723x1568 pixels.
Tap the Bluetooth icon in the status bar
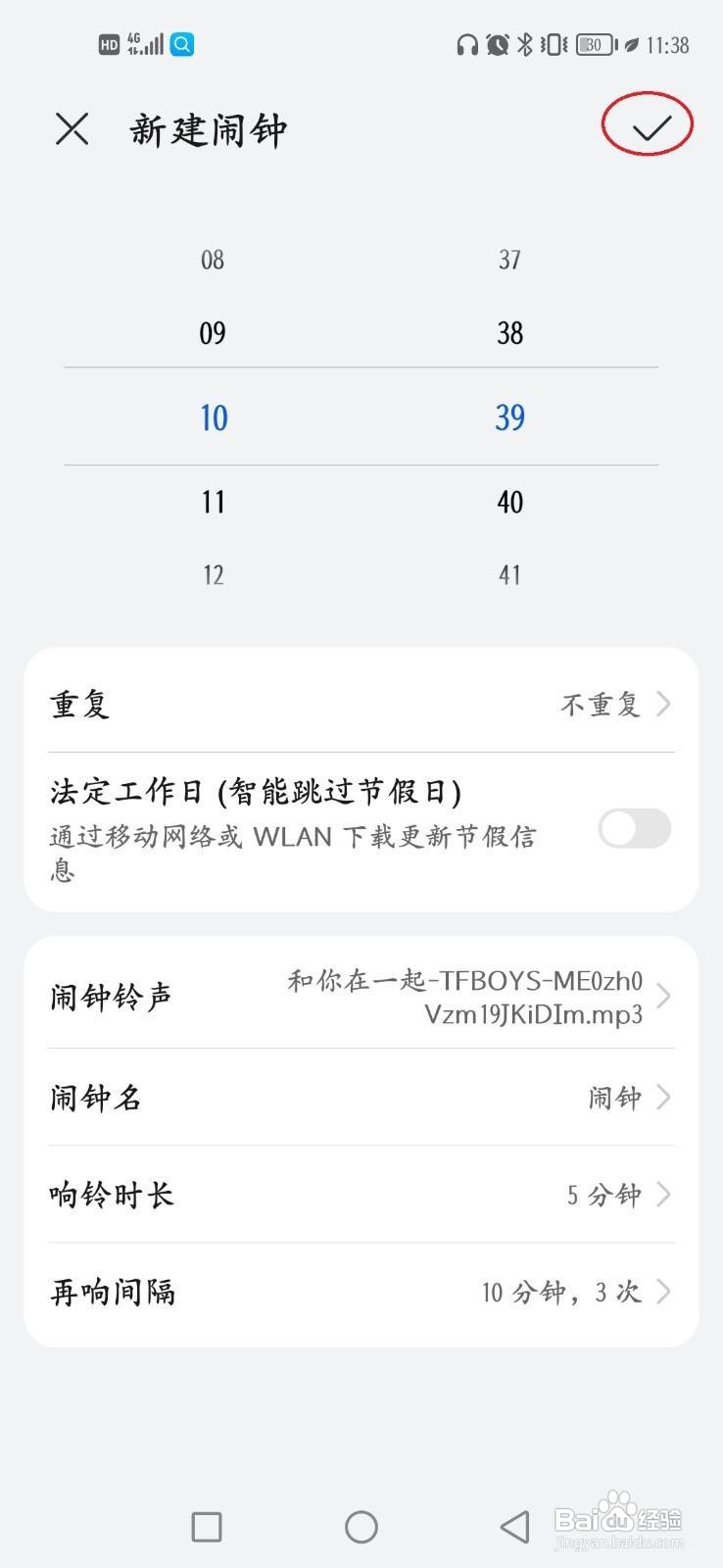click(x=525, y=44)
